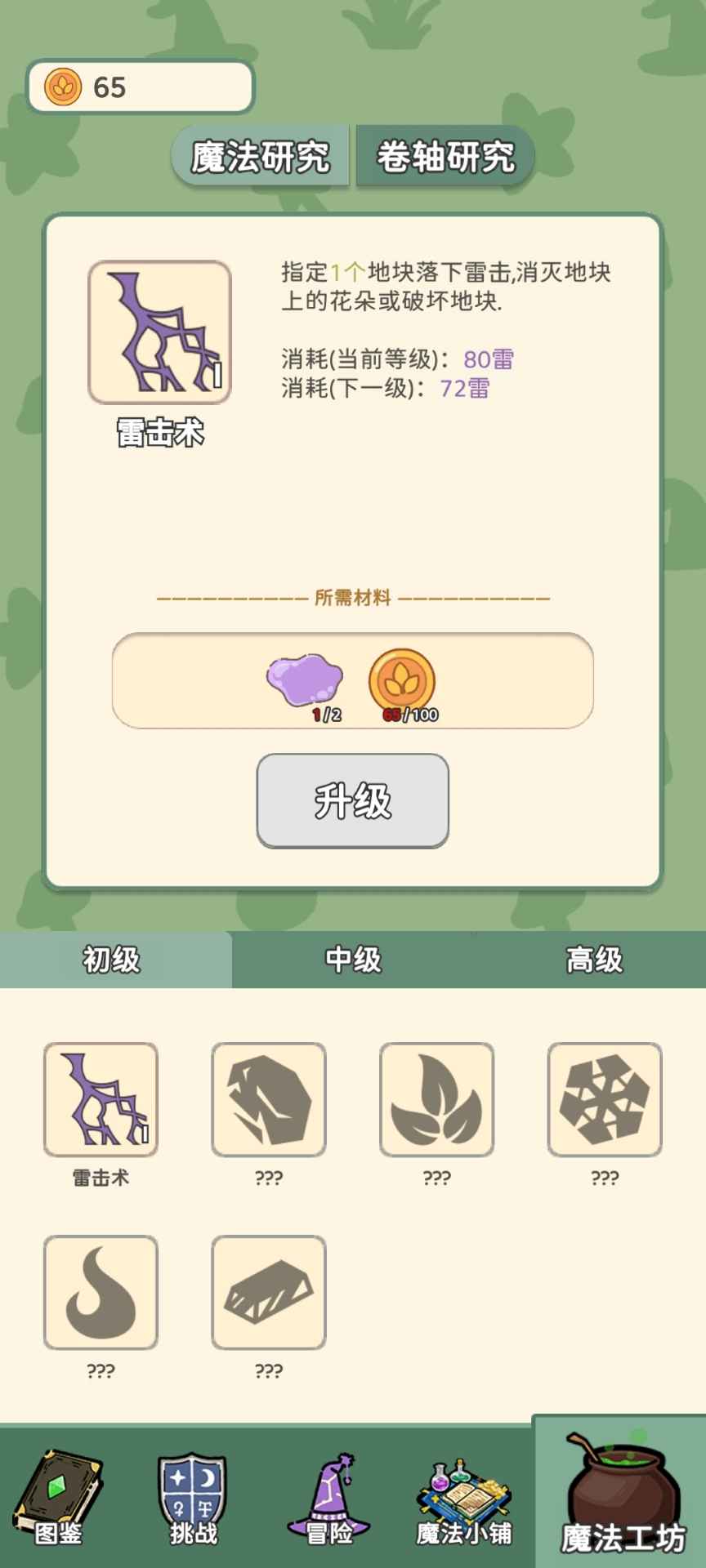
Task: Click the coin balance showing 65
Action: tap(139, 84)
